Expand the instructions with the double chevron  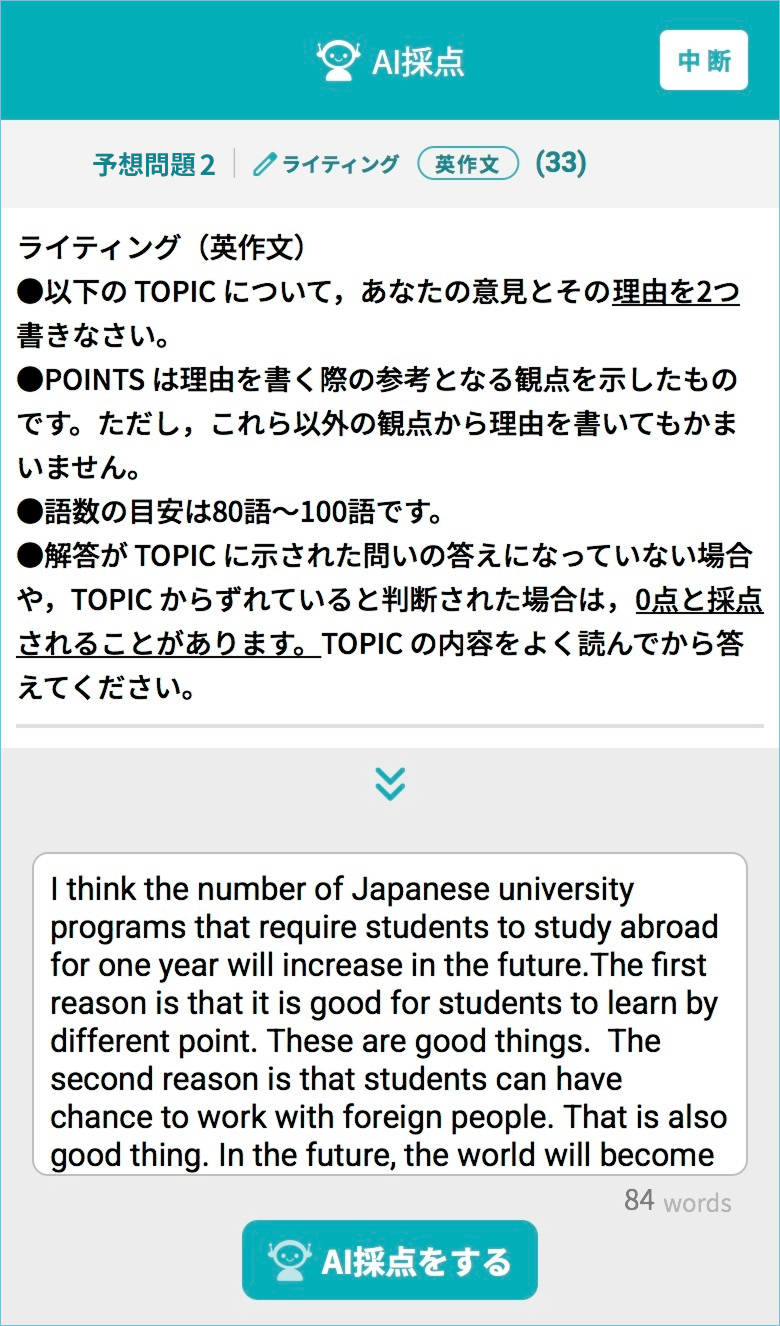coord(390,784)
